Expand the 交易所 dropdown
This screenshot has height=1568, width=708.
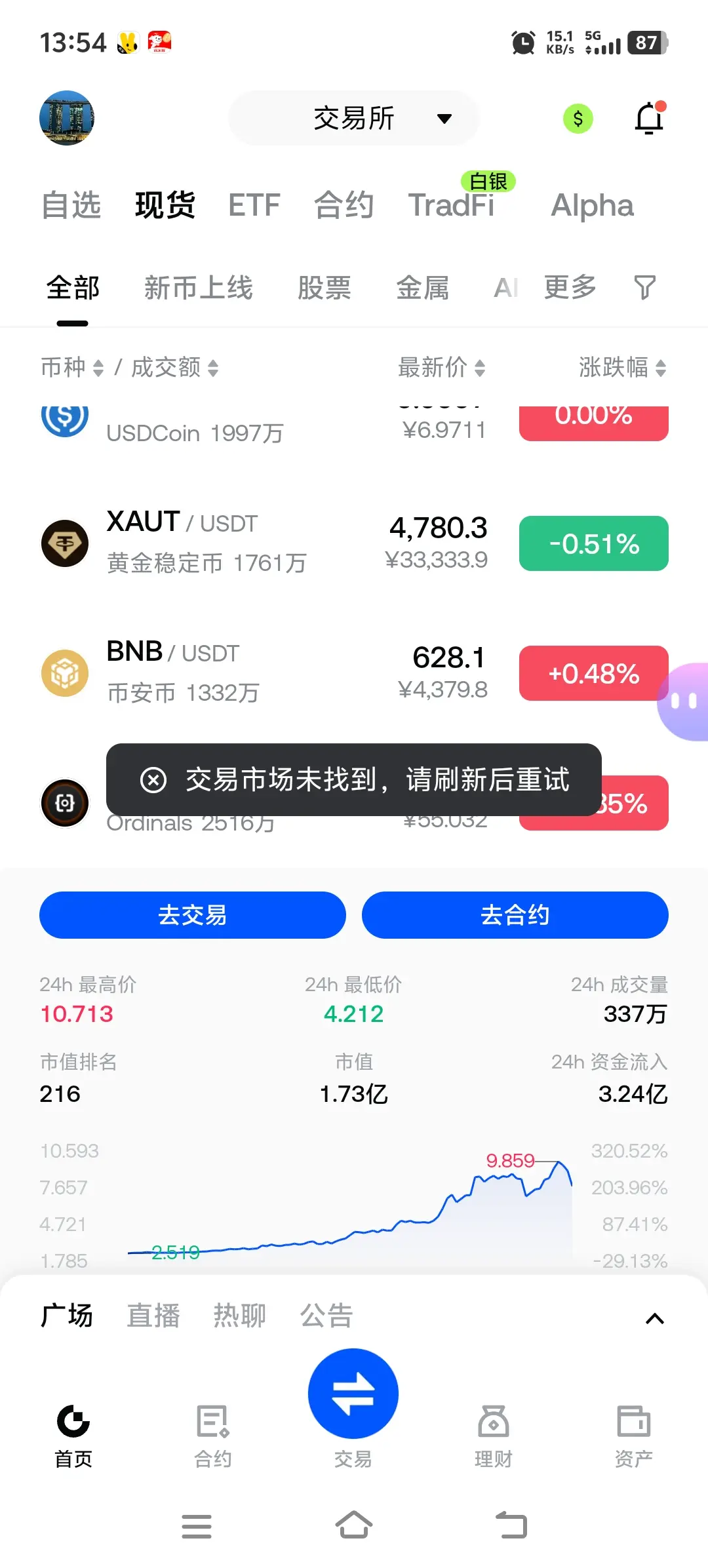point(354,119)
